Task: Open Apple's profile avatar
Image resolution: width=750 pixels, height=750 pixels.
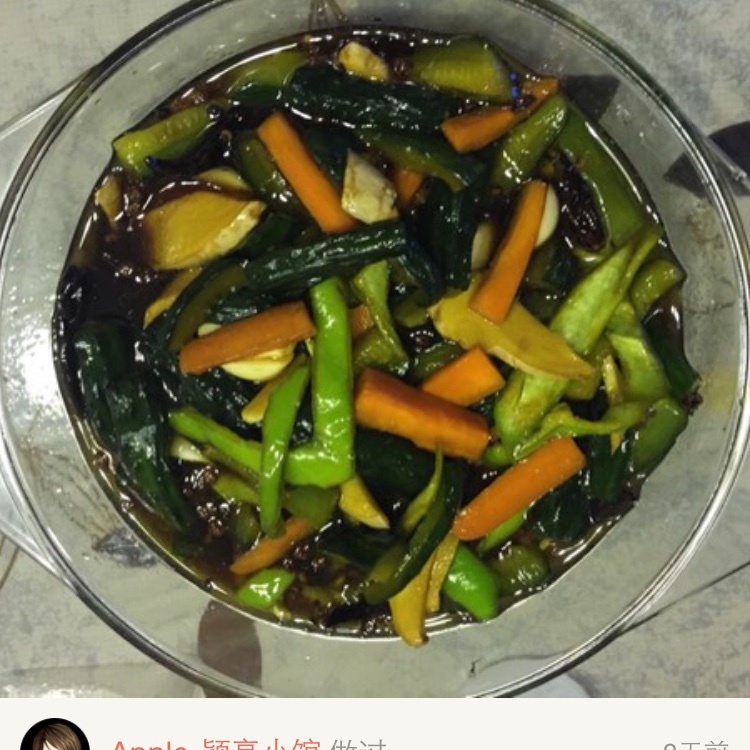Action: [x=55, y=738]
